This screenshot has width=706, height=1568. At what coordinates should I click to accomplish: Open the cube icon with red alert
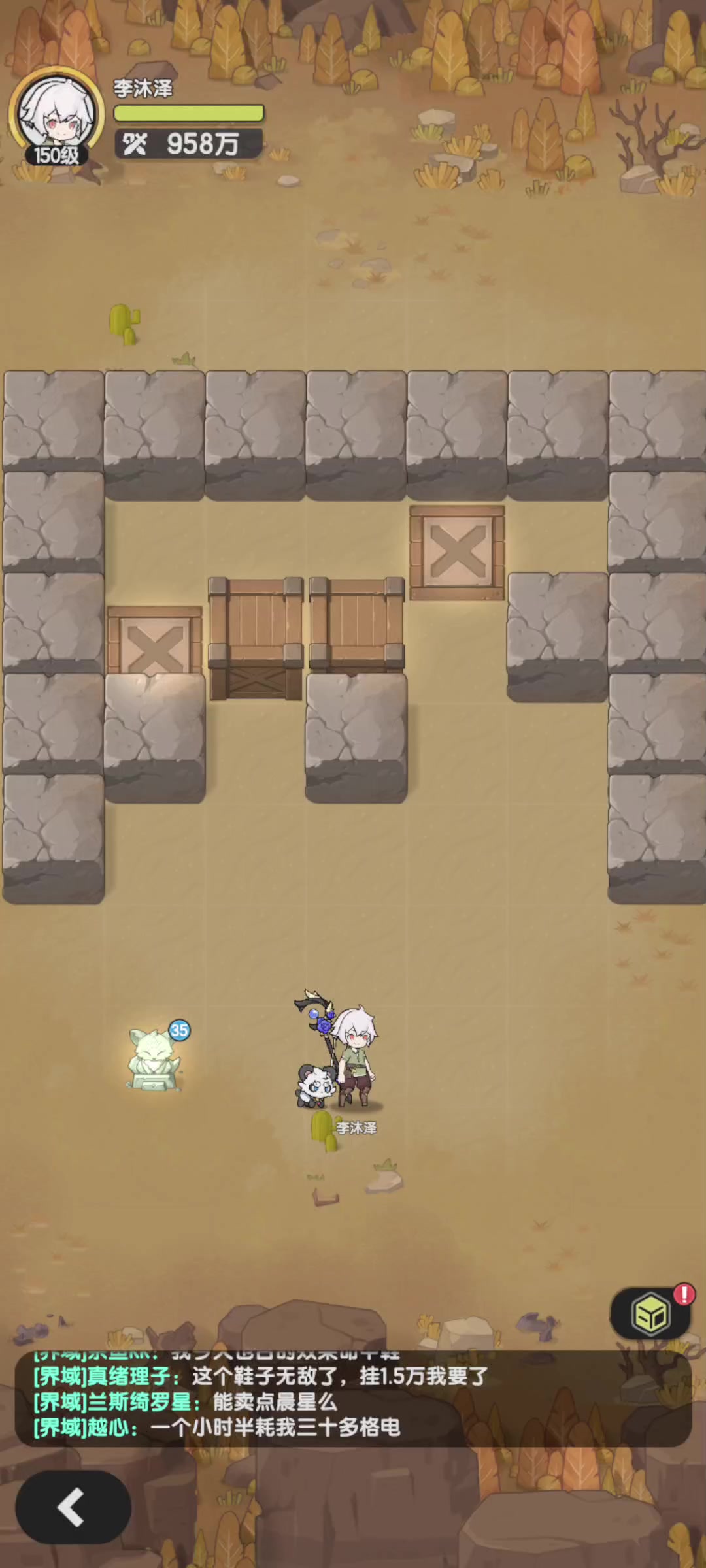(x=650, y=1315)
